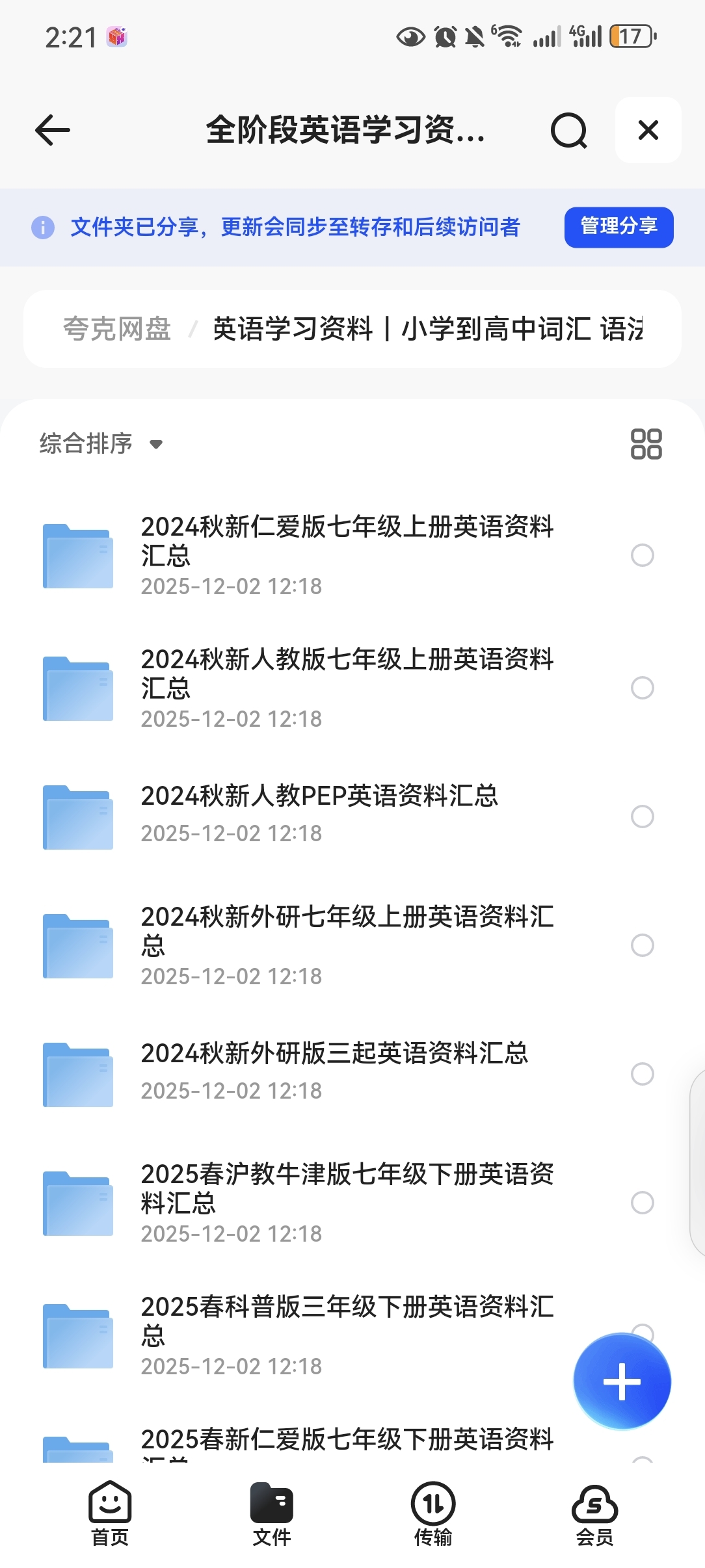Switch to grid view layout
Screen dimensions: 705x1568
(646, 444)
